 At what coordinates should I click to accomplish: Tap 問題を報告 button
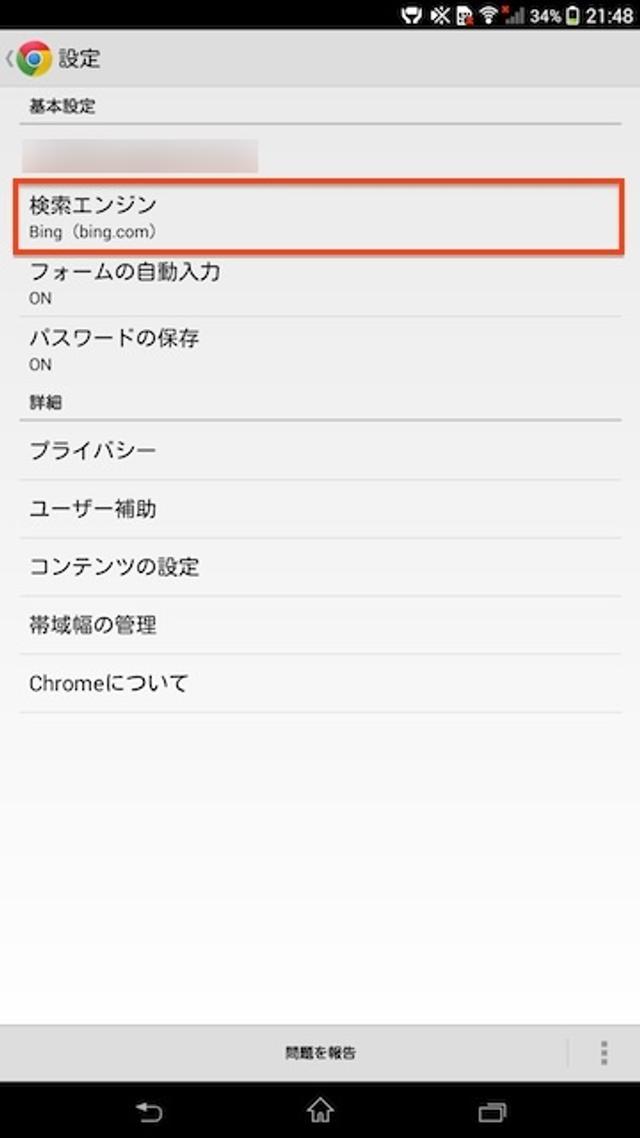pyautogui.click(x=320, y=1052)
